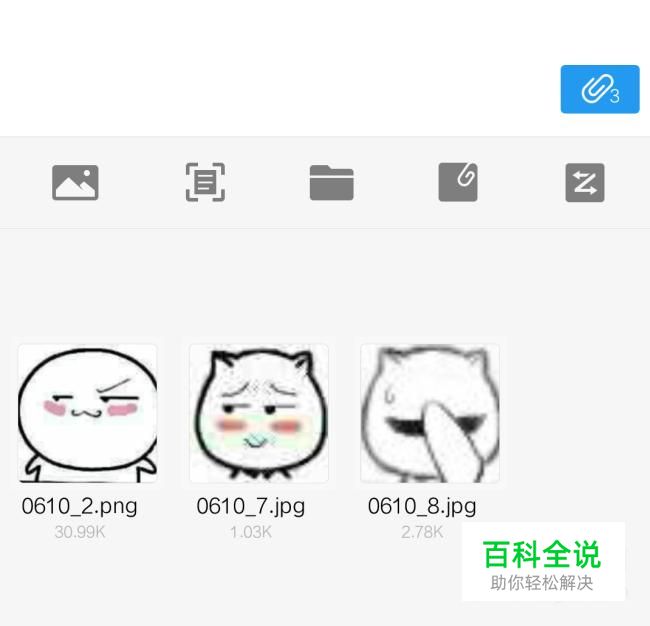
Task: Open attachment 0610_2.png
Action: (87, 413)
